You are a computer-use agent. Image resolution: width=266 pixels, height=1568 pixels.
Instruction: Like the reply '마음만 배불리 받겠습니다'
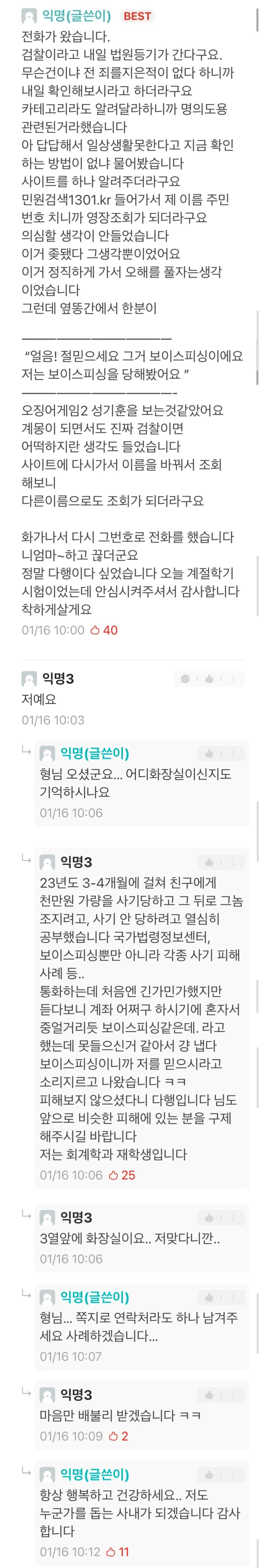pyautogui.click(x=209, y=1394)
